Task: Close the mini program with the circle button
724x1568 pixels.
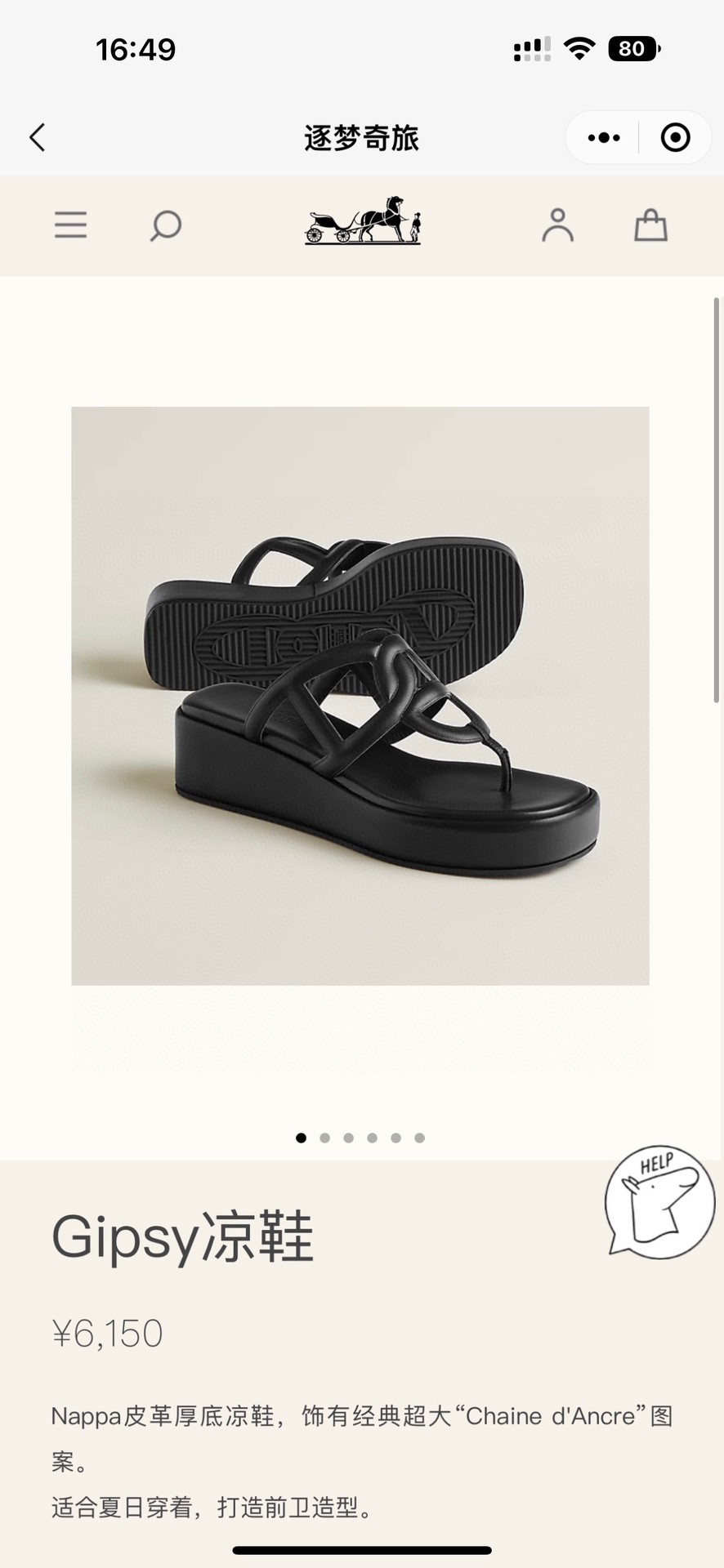Action: [x=675, y=138]
